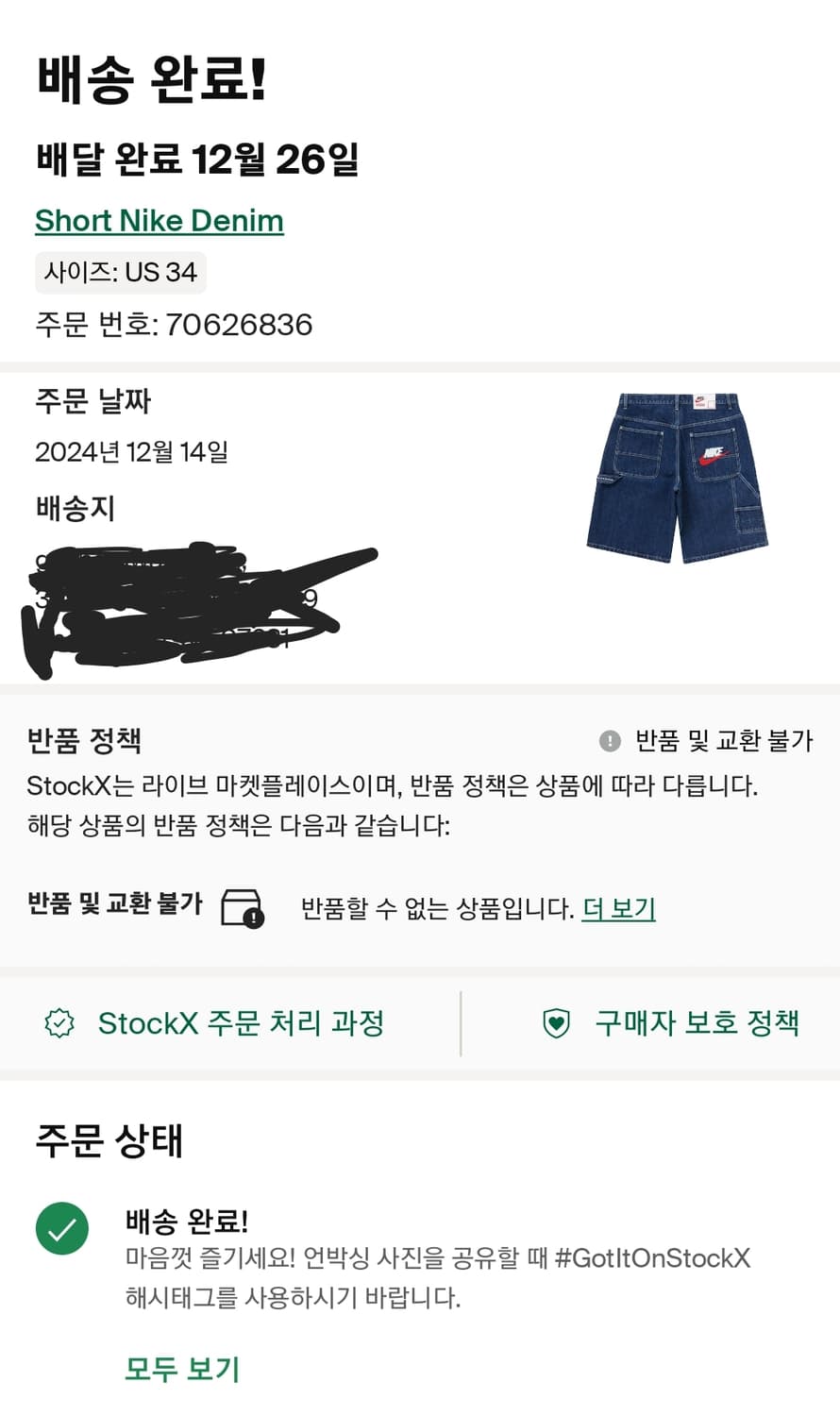Click the 배송 완료! status message

[x=187, y=1221]
